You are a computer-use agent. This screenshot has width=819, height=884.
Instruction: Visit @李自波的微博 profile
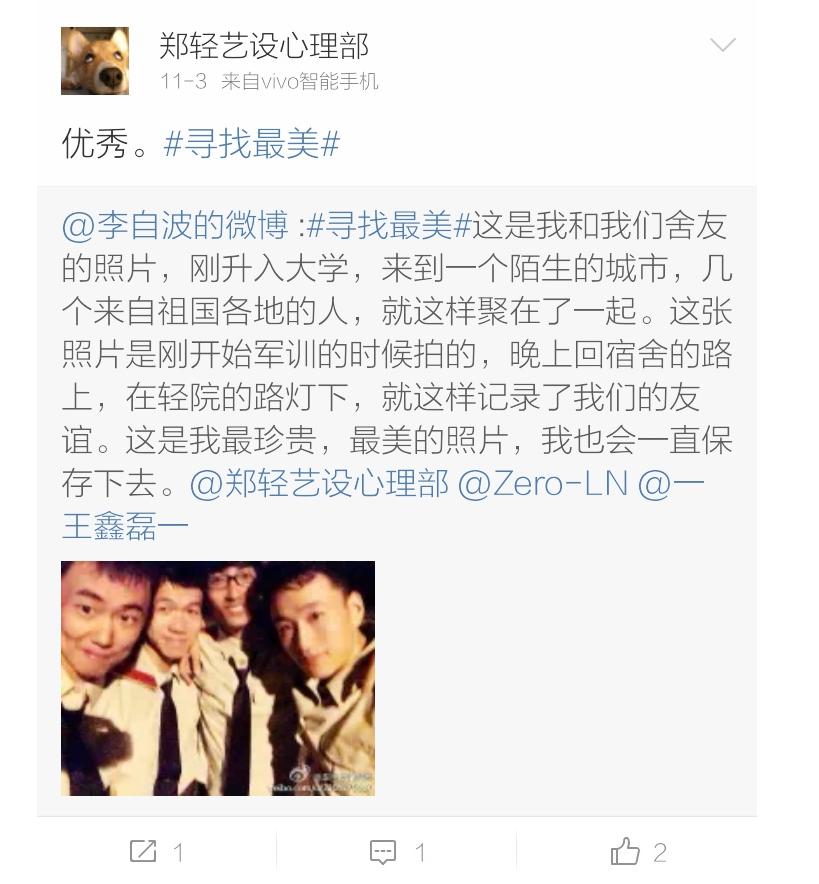click(x=178, y=226)
